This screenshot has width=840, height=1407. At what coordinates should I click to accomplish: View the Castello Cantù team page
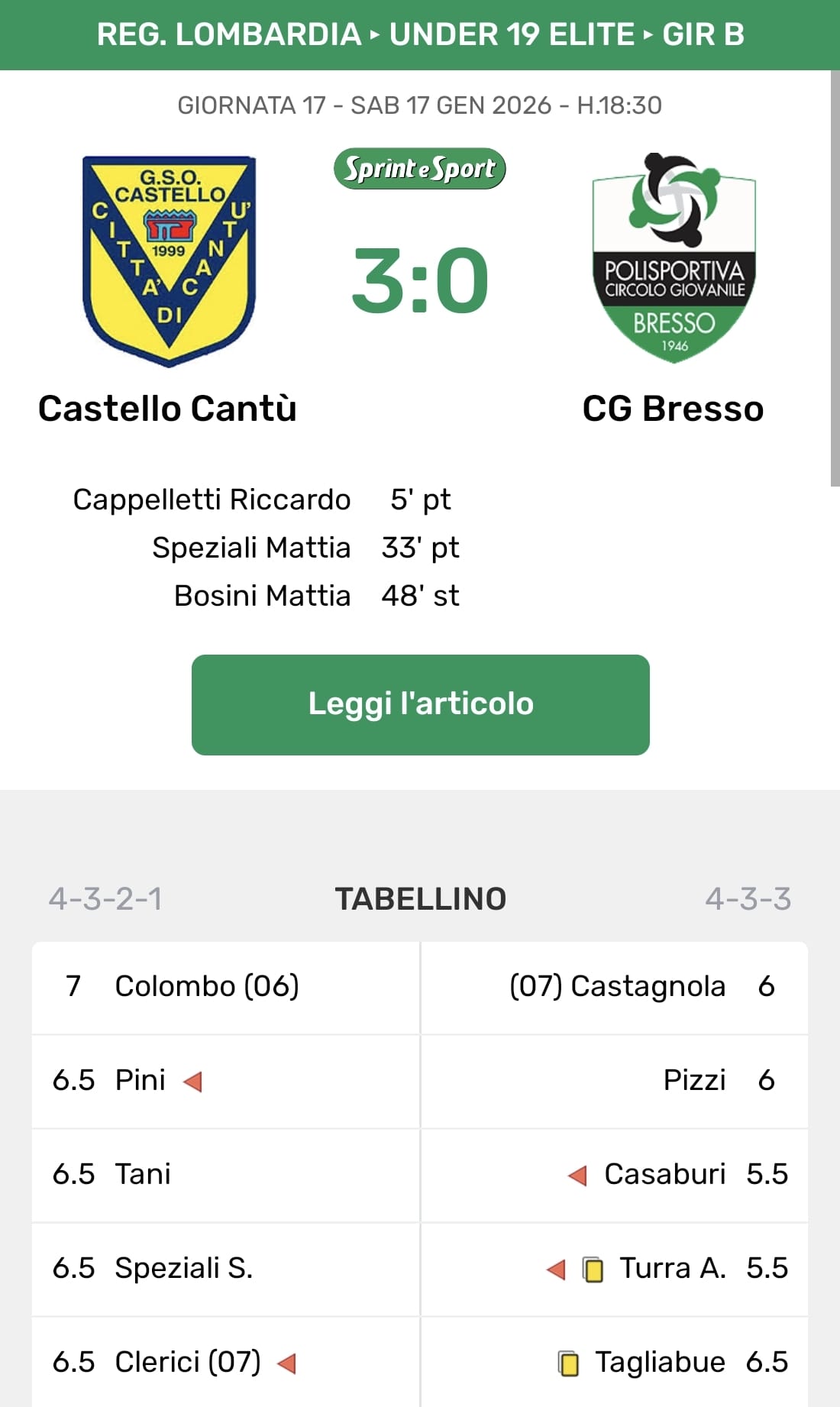[168, 407]
